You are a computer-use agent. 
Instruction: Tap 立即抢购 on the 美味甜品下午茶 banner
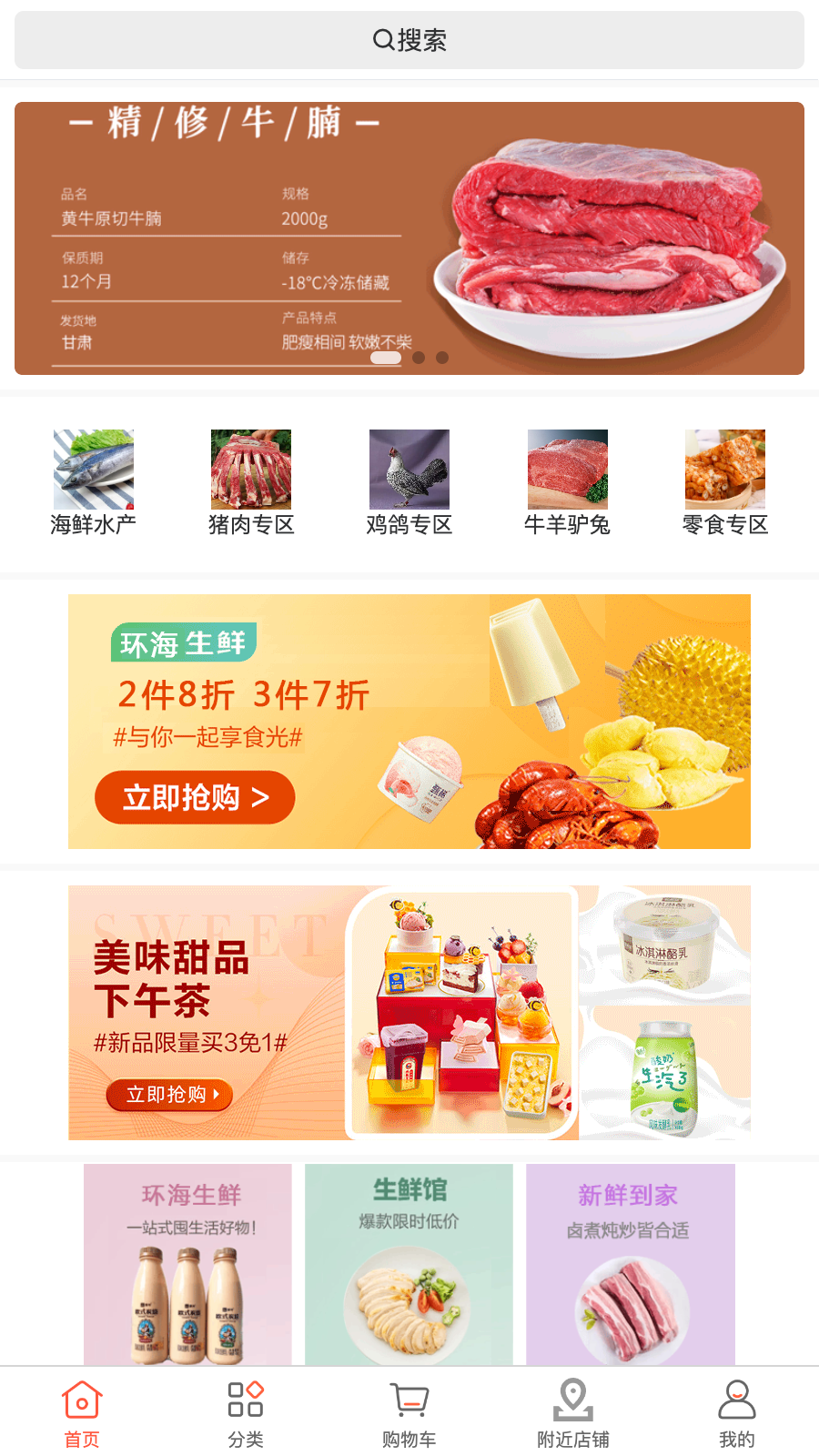[170, 1095]
